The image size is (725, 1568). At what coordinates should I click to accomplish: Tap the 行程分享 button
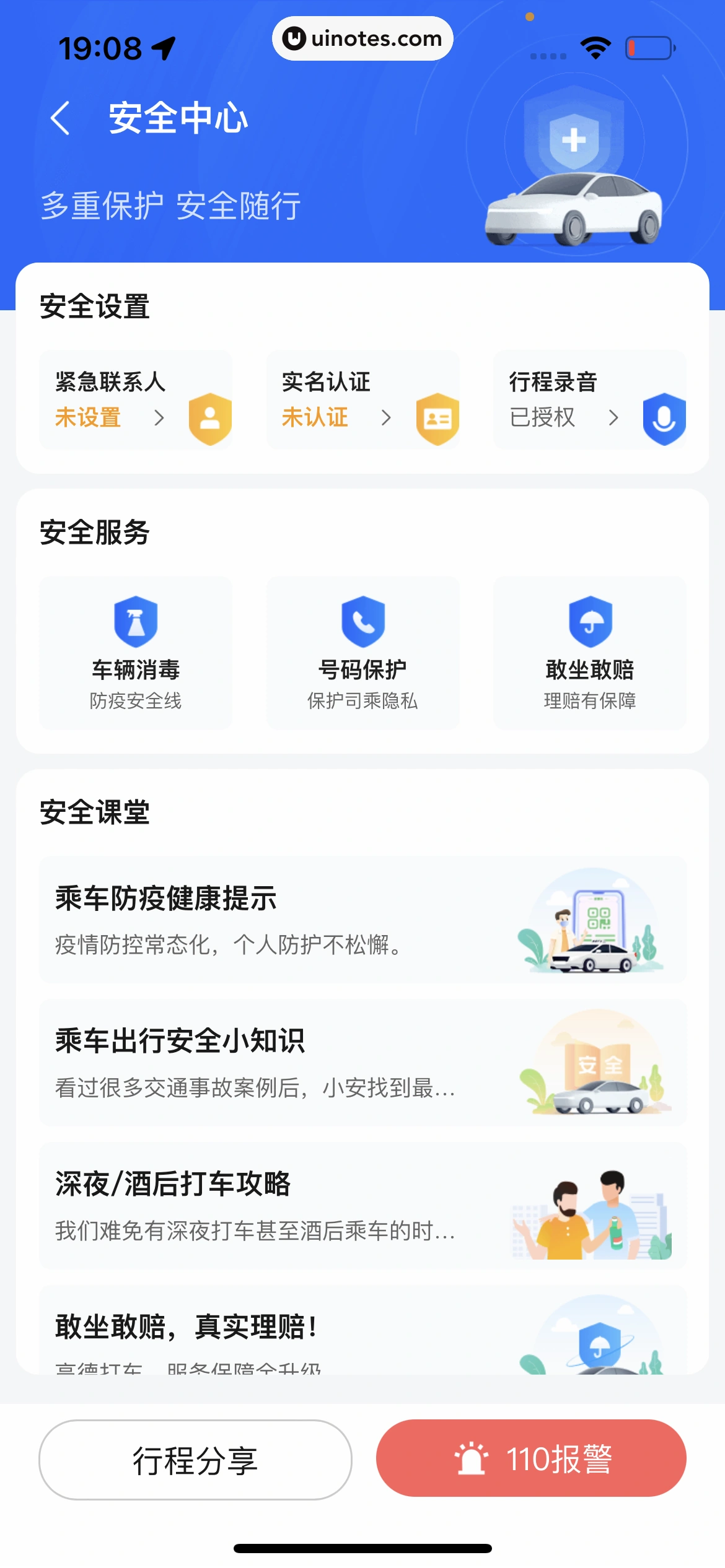195,1460
